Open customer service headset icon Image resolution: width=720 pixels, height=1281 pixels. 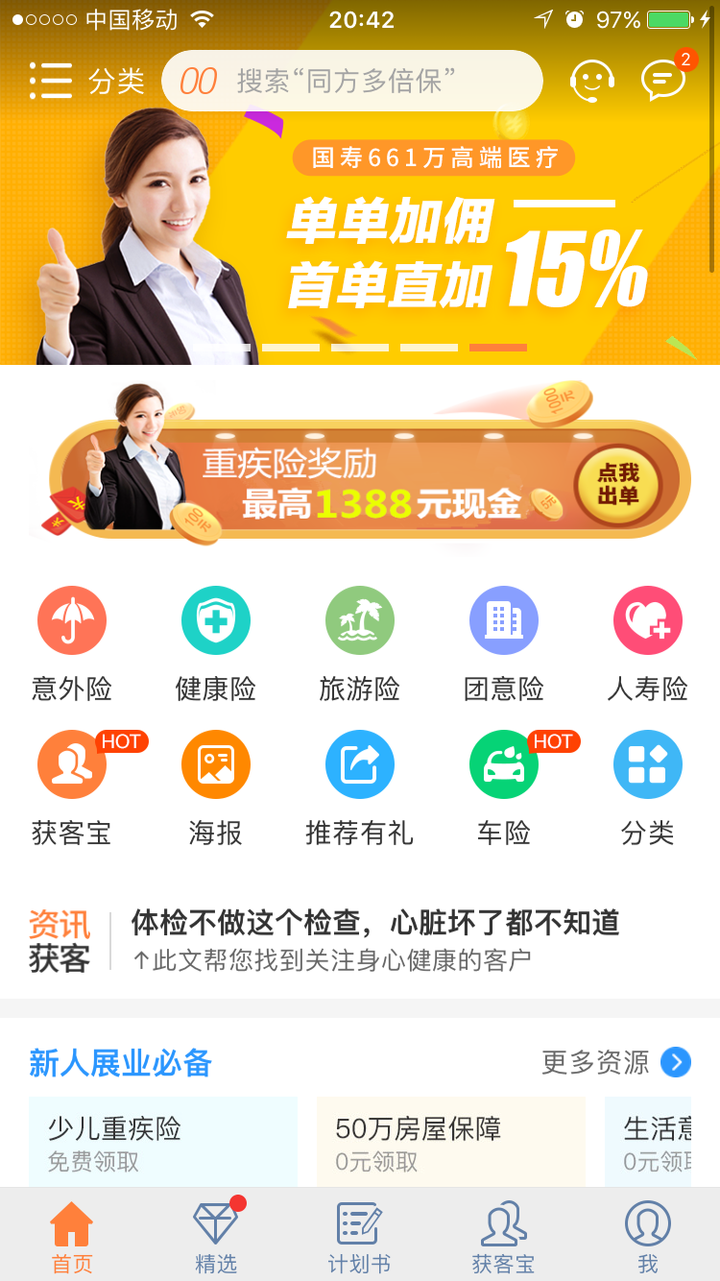click(591, 80)
